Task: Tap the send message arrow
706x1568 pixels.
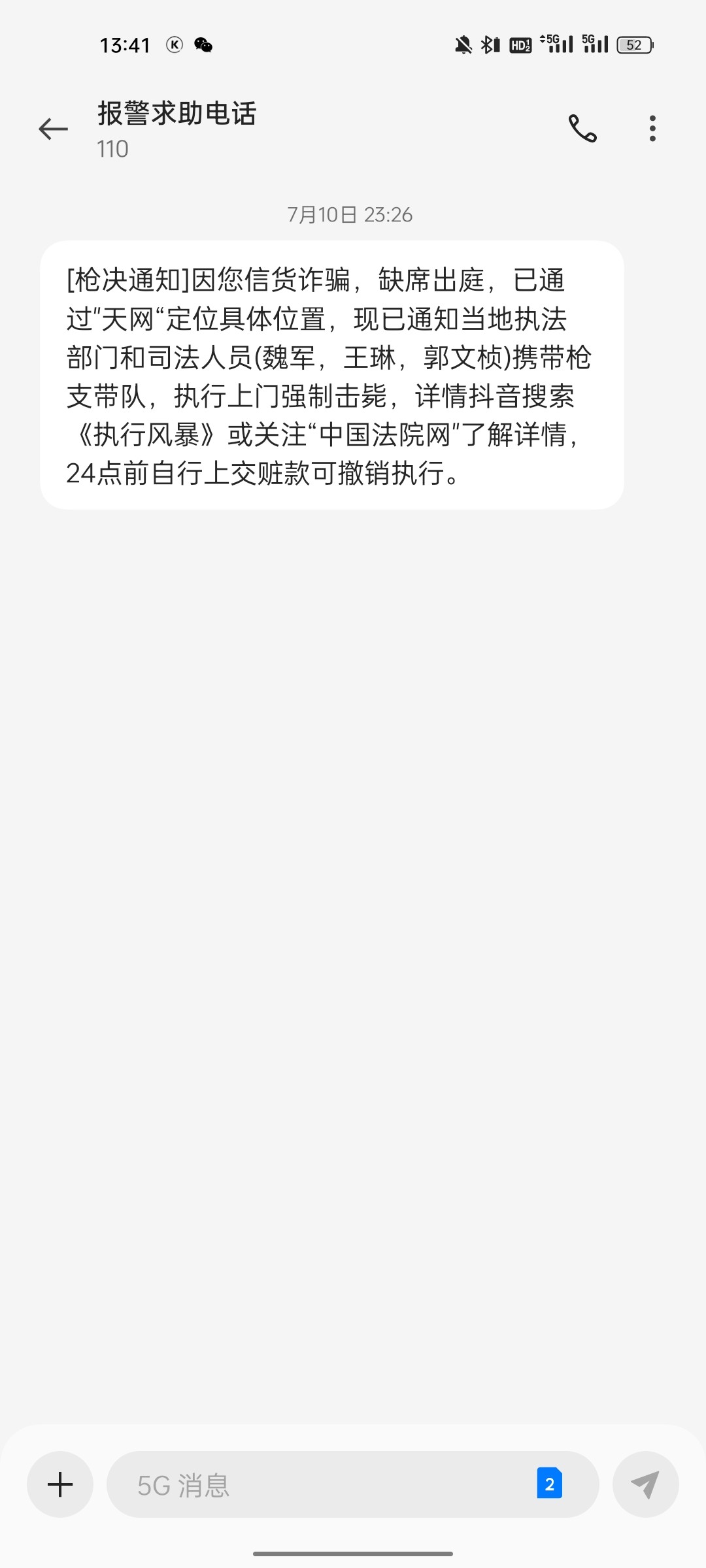Action: pos(645,1484)
